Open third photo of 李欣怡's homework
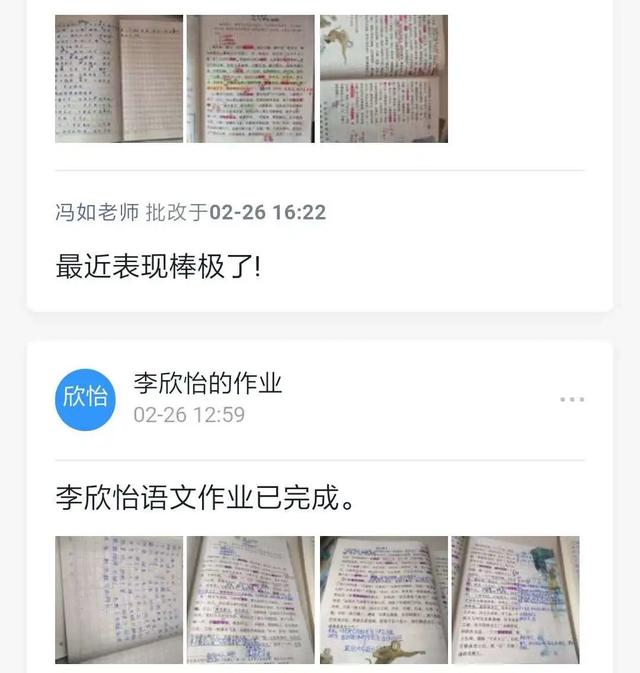The width and height of the screenshot is (640, 673). point(383,600)
